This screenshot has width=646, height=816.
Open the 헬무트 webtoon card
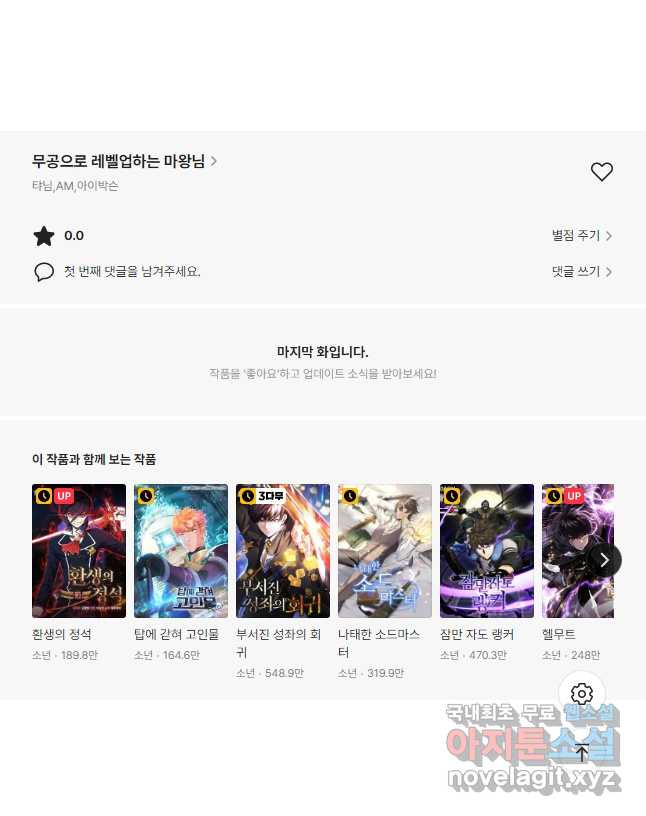566,551
